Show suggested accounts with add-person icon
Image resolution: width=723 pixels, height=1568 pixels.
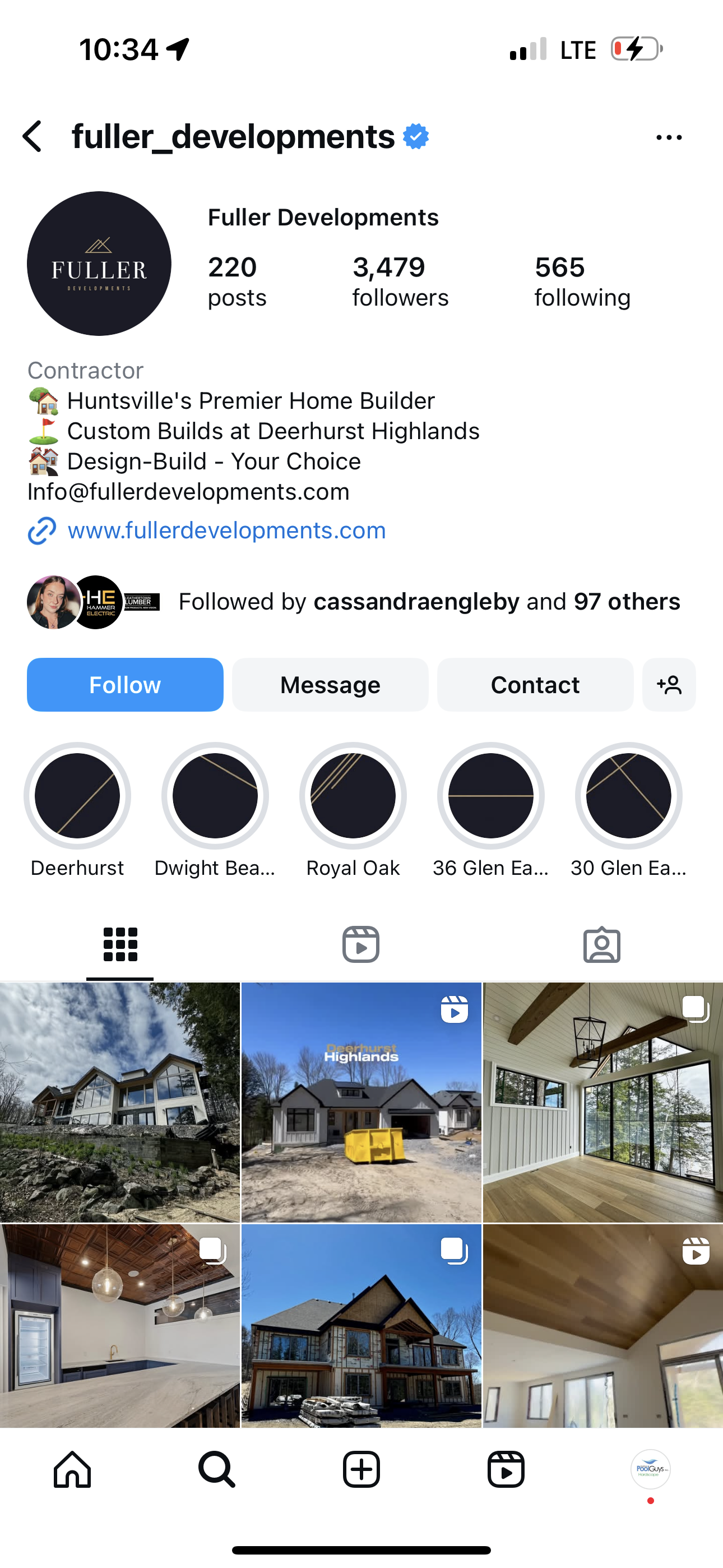[669, 684]
